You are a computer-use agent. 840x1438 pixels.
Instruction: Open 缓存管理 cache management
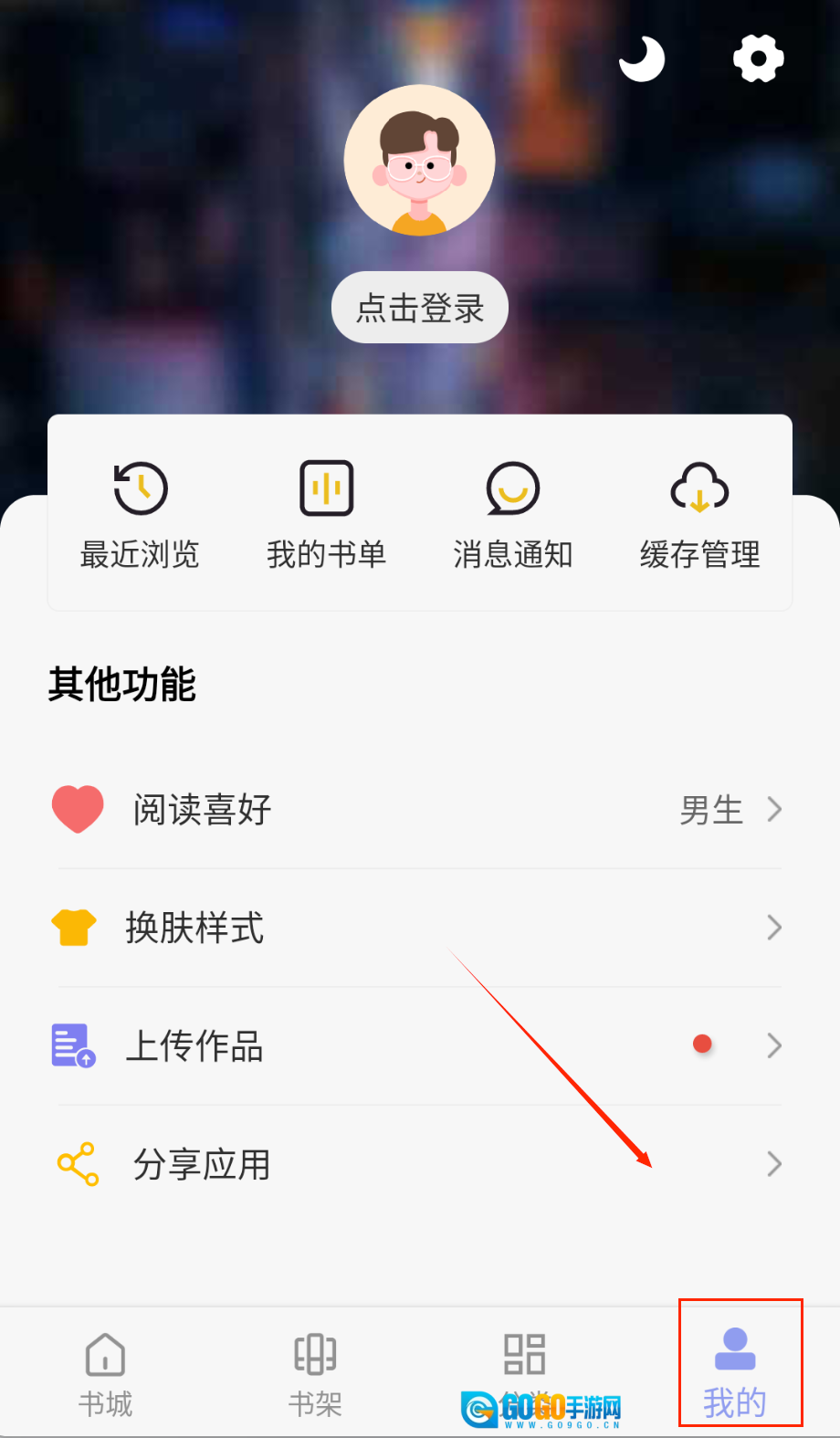click(699, 516)
